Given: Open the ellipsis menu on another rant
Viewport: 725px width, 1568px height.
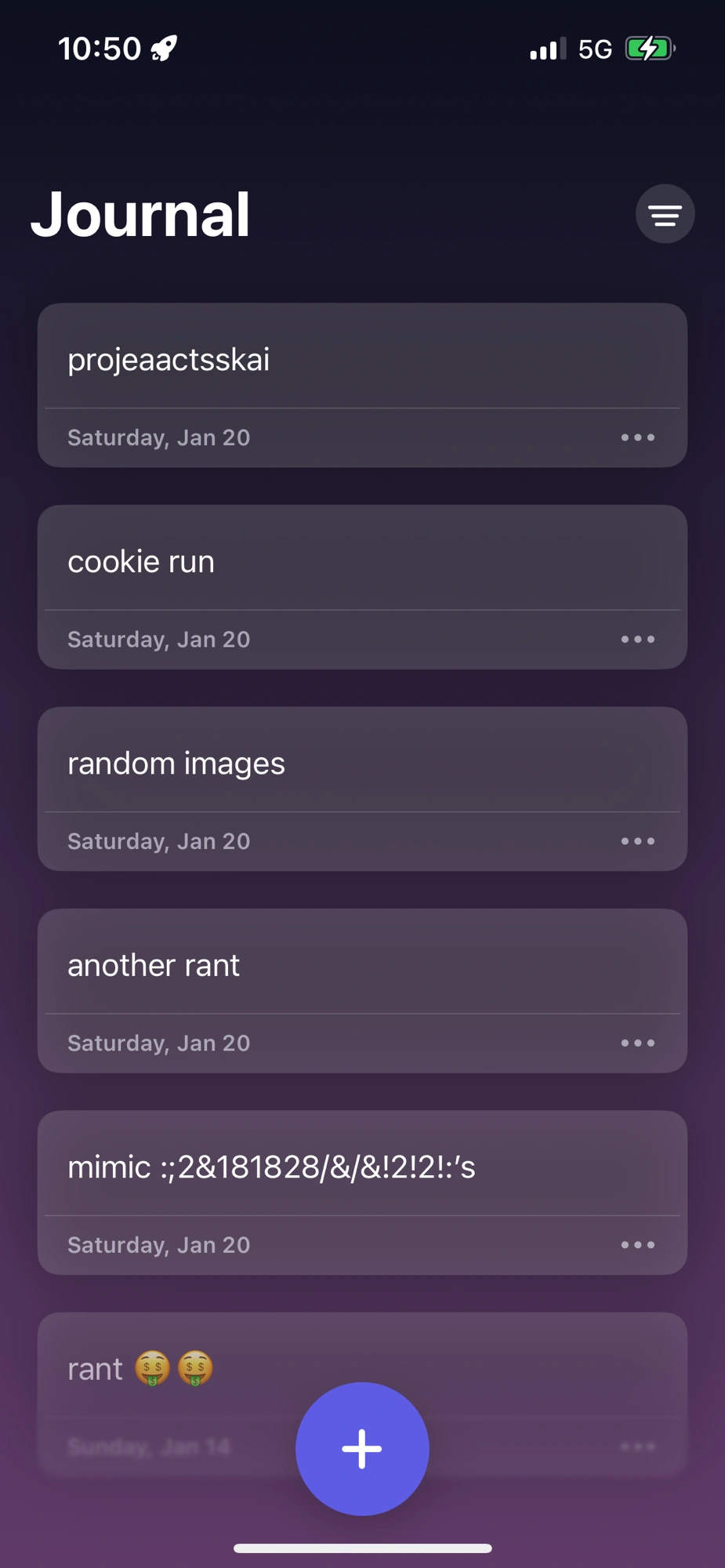Looking at the screenshot, I should [637, 1043].
